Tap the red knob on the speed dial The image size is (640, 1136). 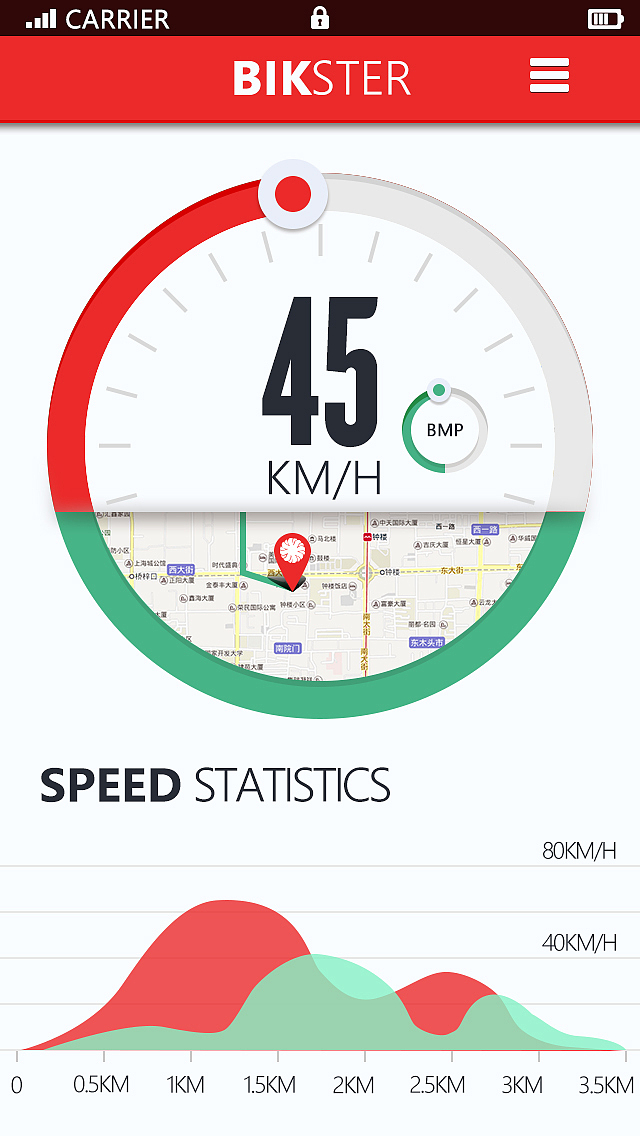pos(293,194)
